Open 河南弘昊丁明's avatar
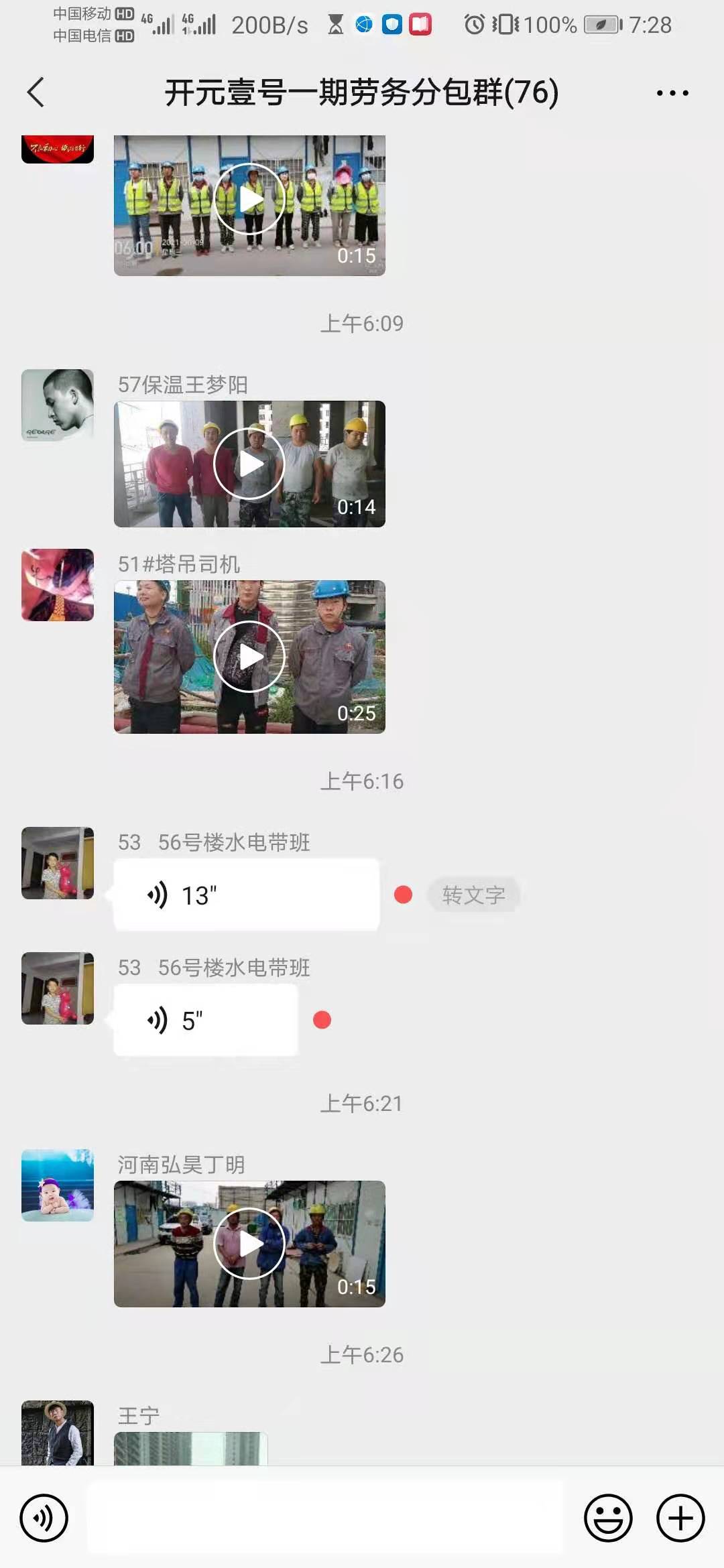Screen dimensions: 724x1568 [58, 1185]
